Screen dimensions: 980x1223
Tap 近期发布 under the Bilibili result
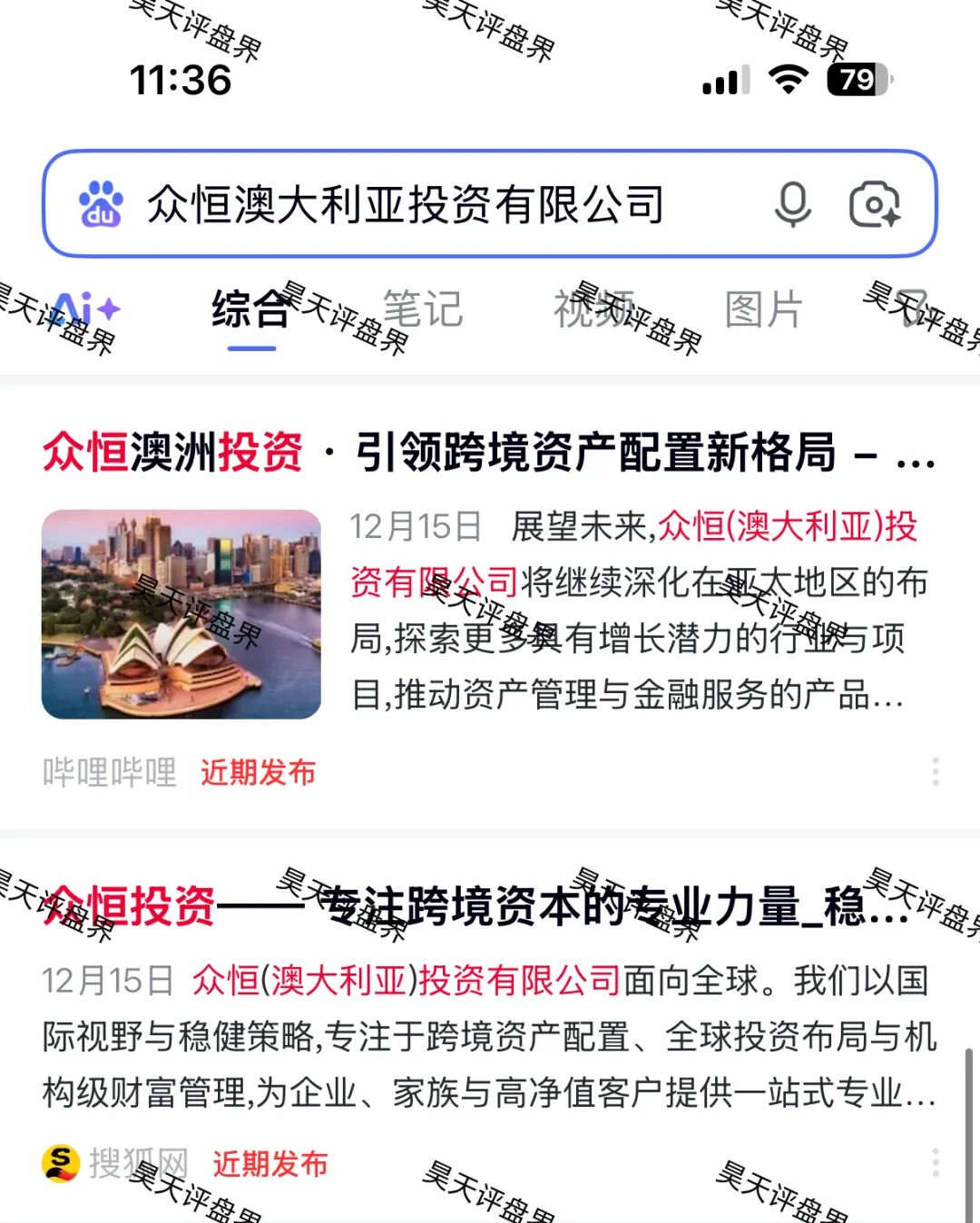click(259, 773)
